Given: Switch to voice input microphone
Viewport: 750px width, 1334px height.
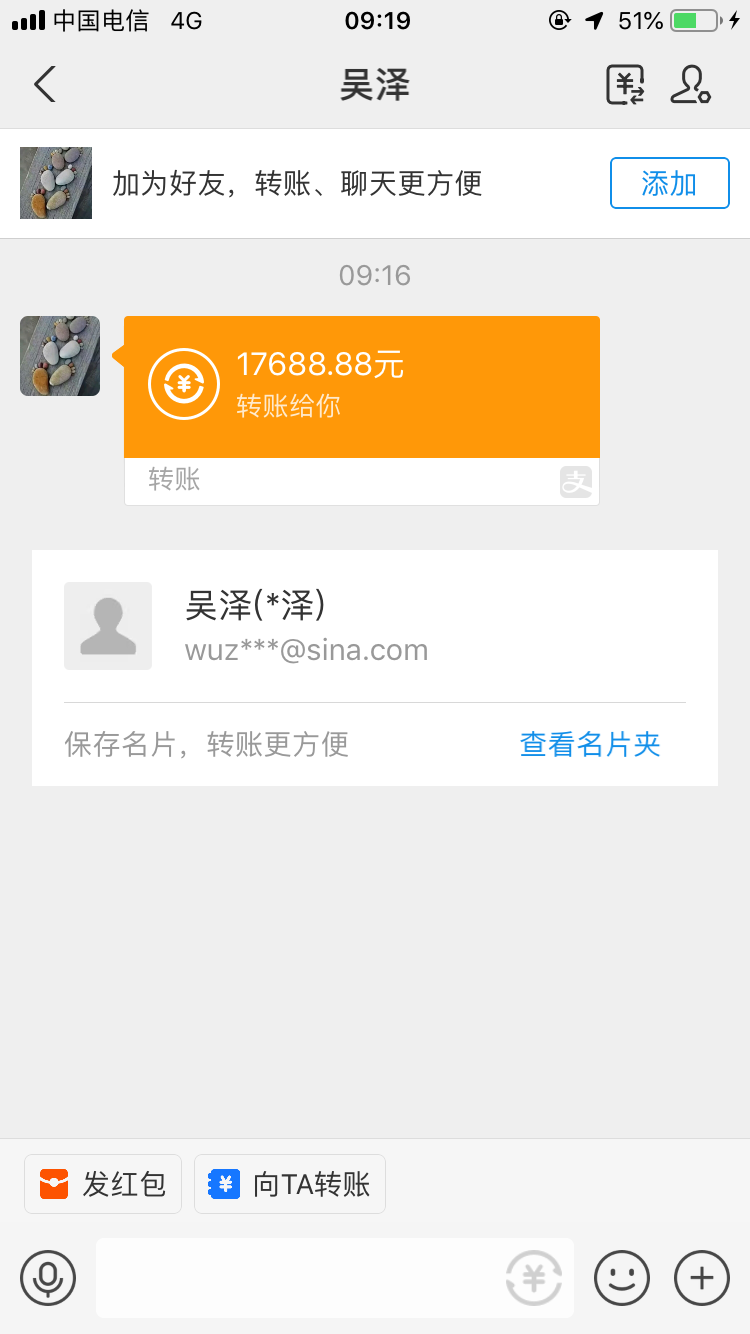Looking at the screenshot, I should (48, 1277).
